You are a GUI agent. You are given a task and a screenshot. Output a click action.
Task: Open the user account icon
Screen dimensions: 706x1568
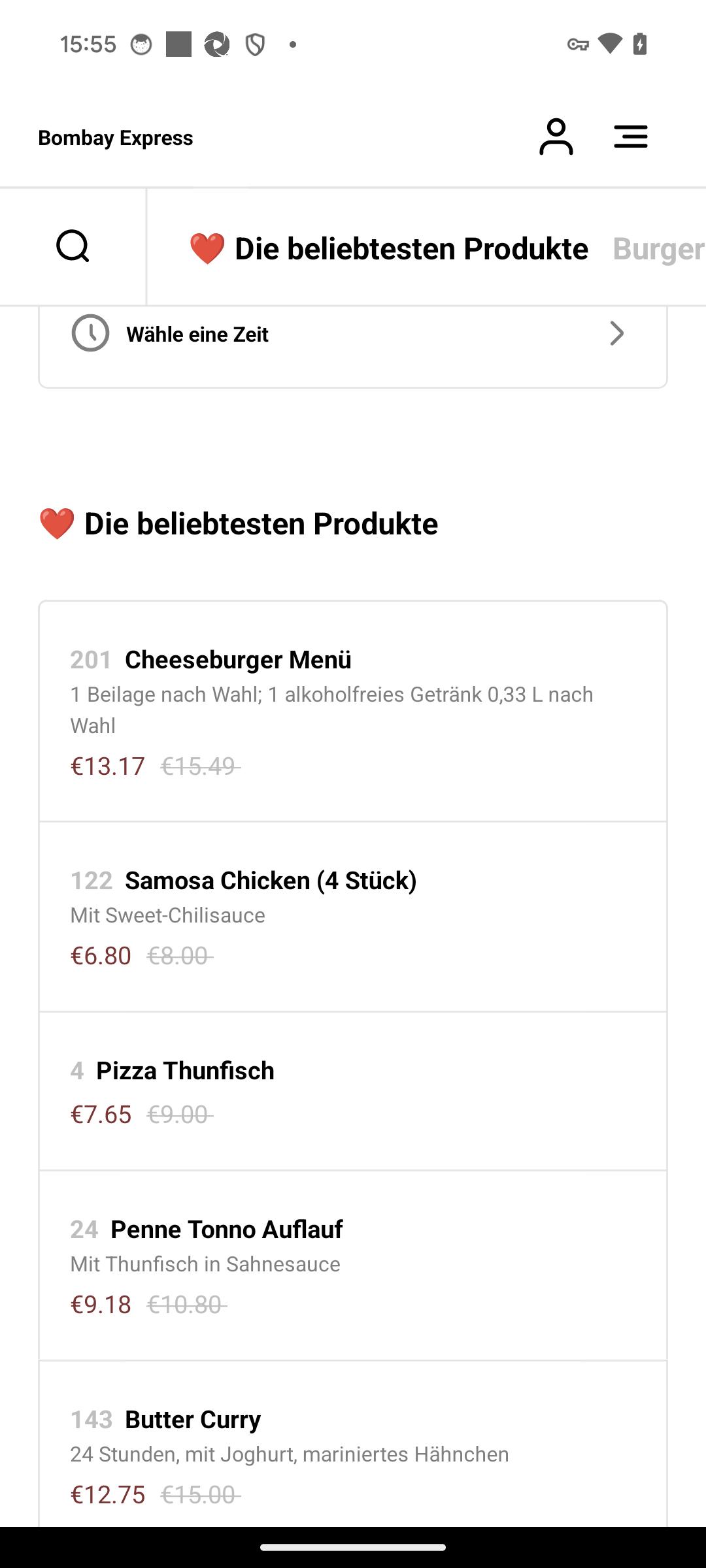(556, 137)
